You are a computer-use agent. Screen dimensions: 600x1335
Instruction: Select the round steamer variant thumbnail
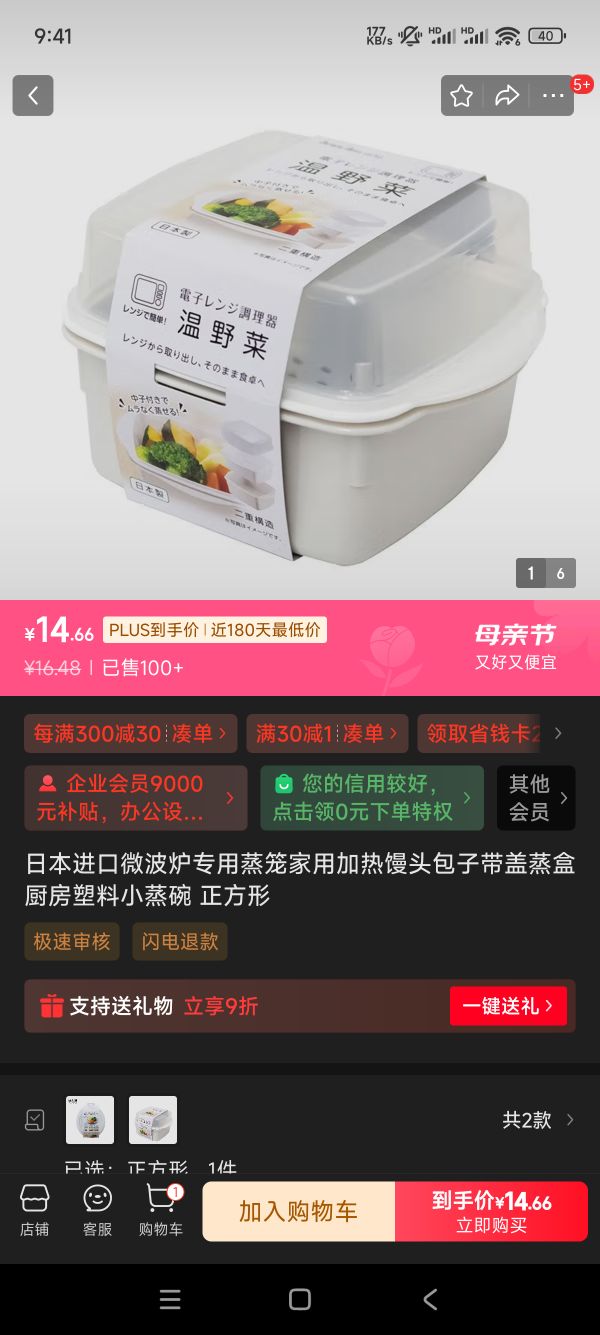coord(90,1120)
